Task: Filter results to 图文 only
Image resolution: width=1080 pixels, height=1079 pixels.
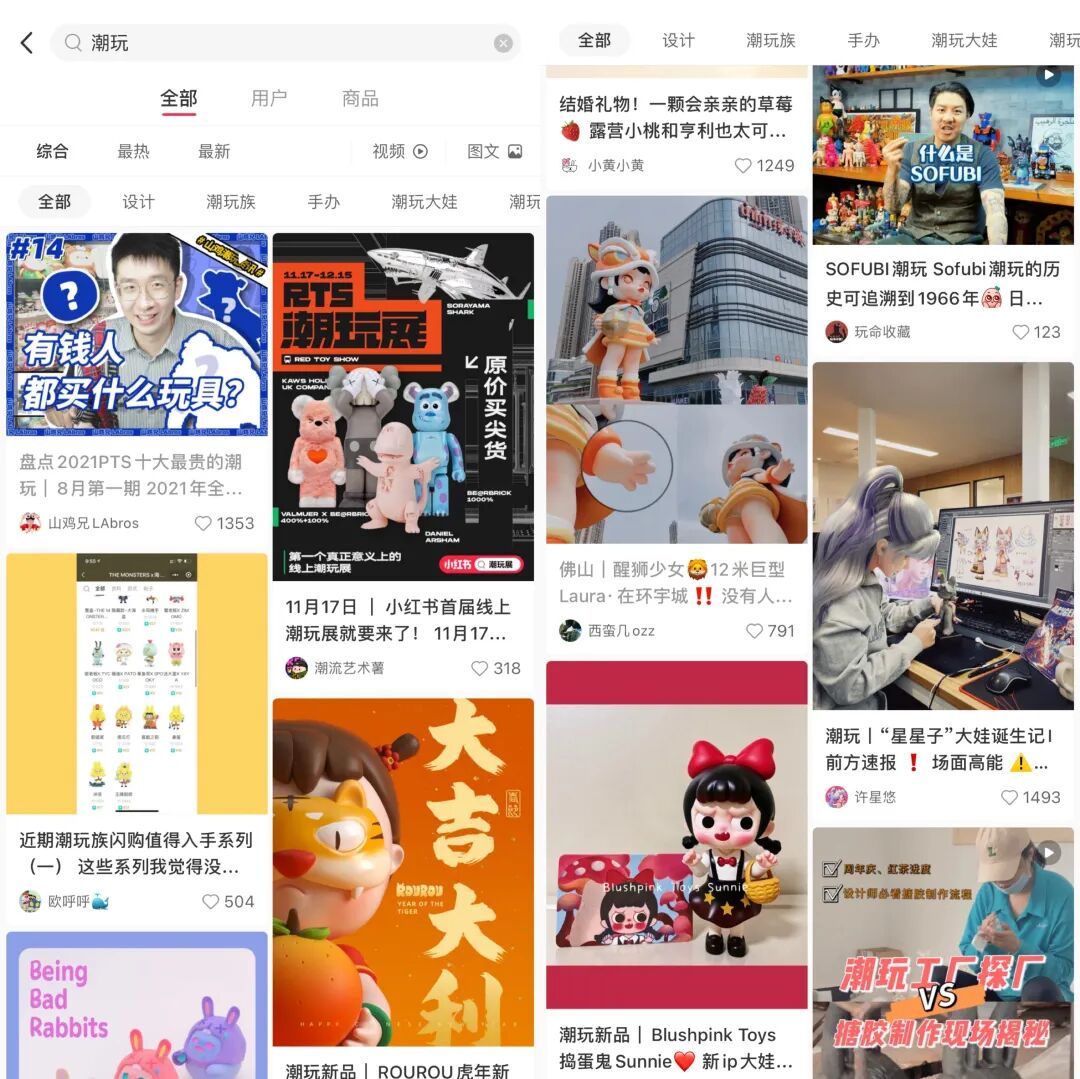Action: (494, 151)
